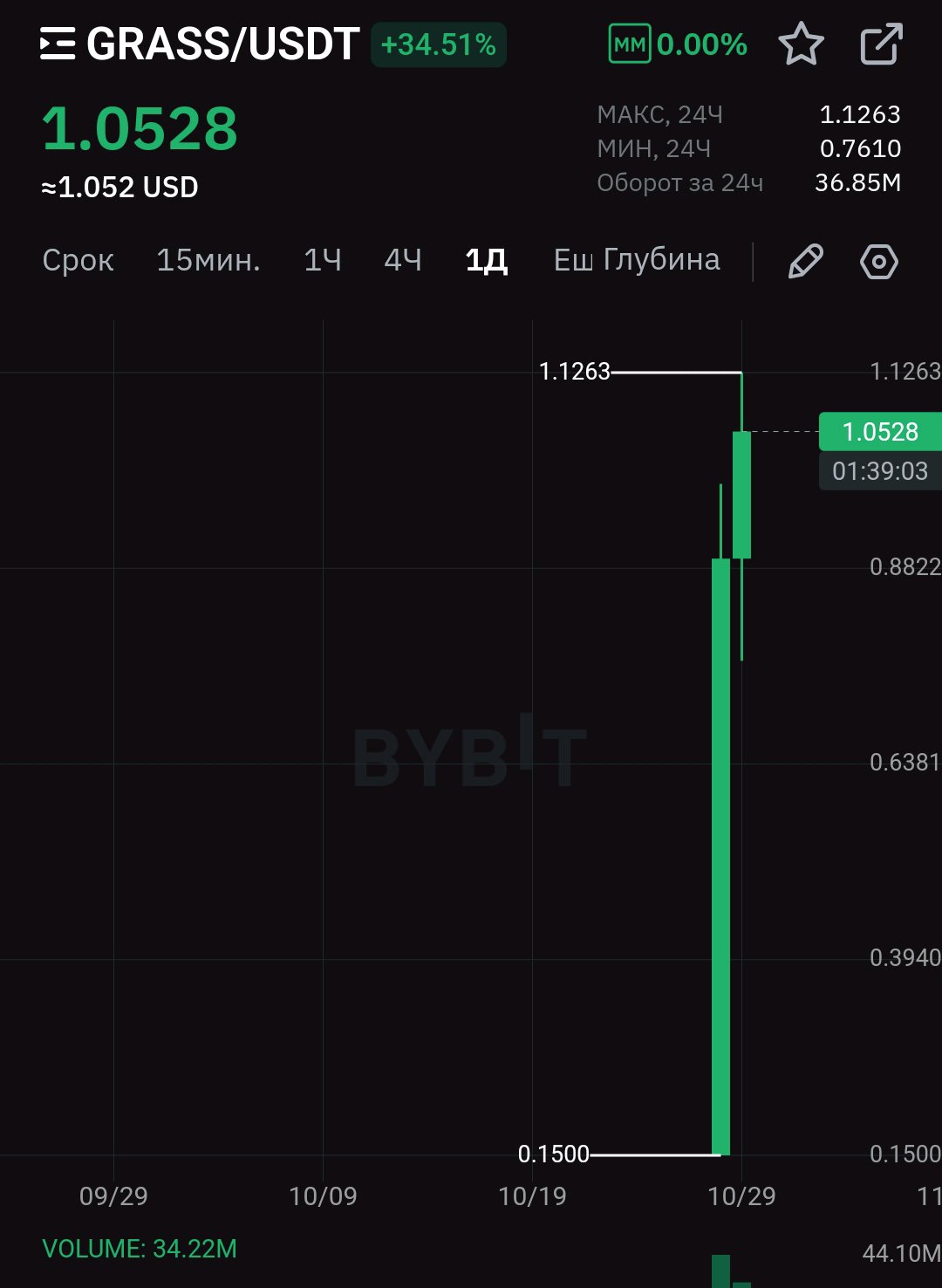Viewport: 942px width, 1288px height.
Task: Select the 1Д daily interval
Action: (487, 260)
